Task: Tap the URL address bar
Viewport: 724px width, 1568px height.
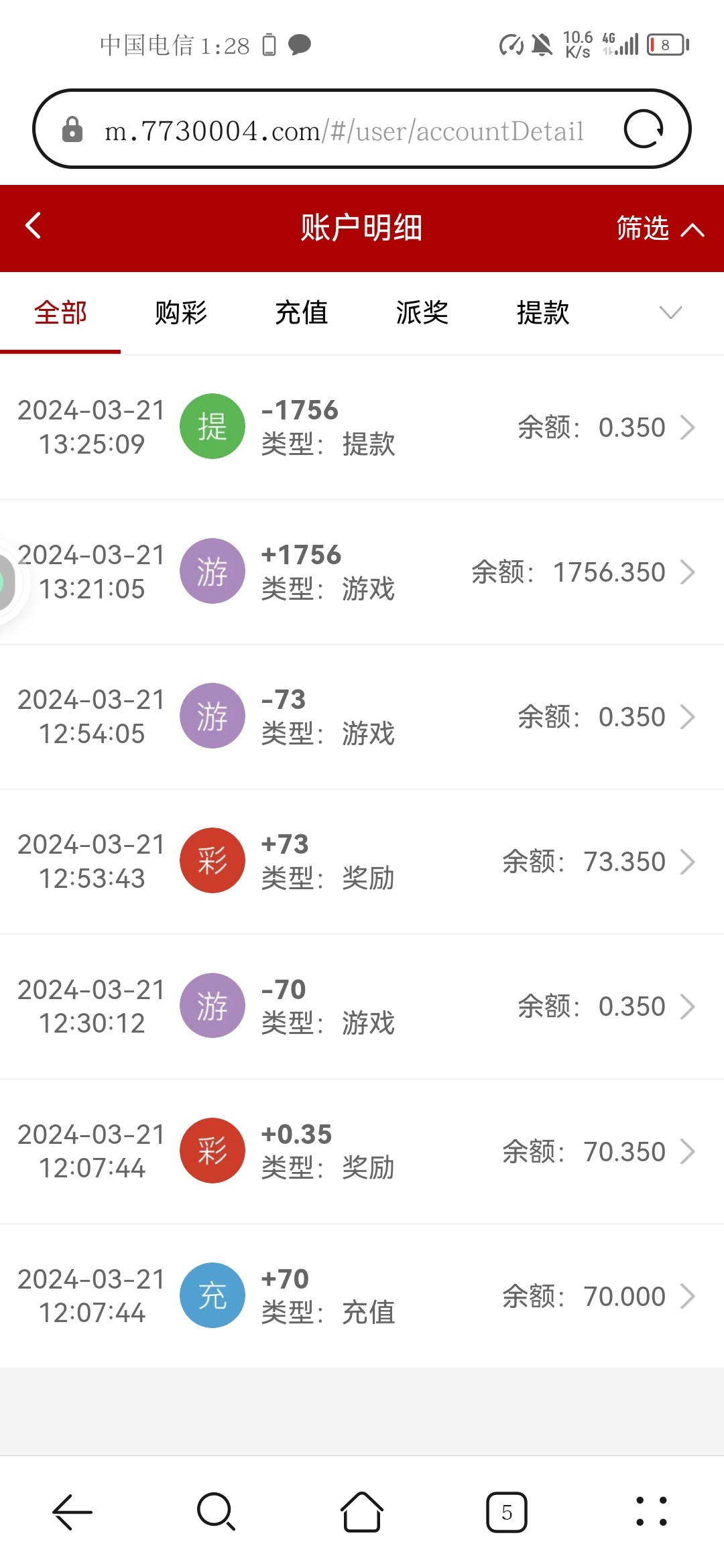Action: click(343, 130)
